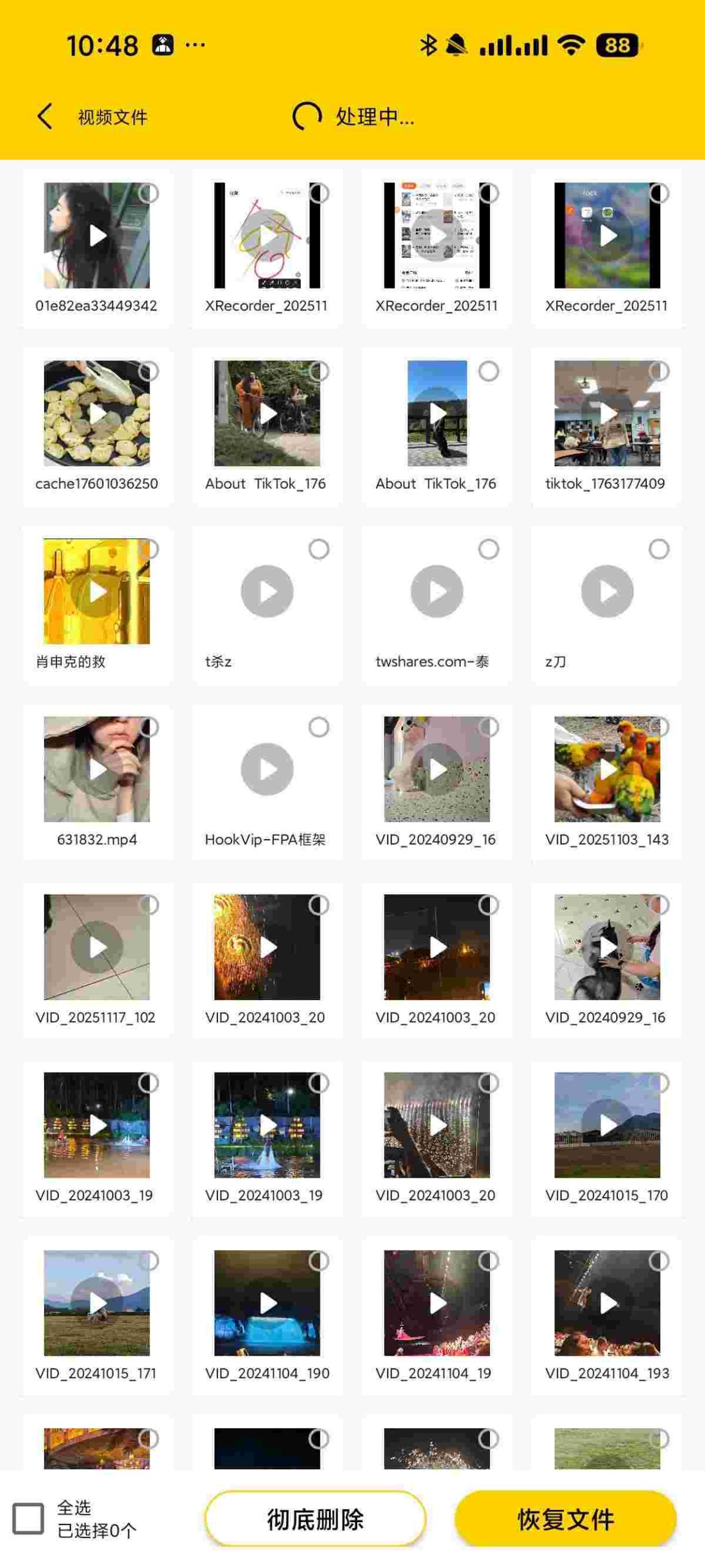This screenshot has height=1568, width=705.
Task: Select the twshares.com-泰 video circle
Action: pyautogui.click(x=488, y=549)
